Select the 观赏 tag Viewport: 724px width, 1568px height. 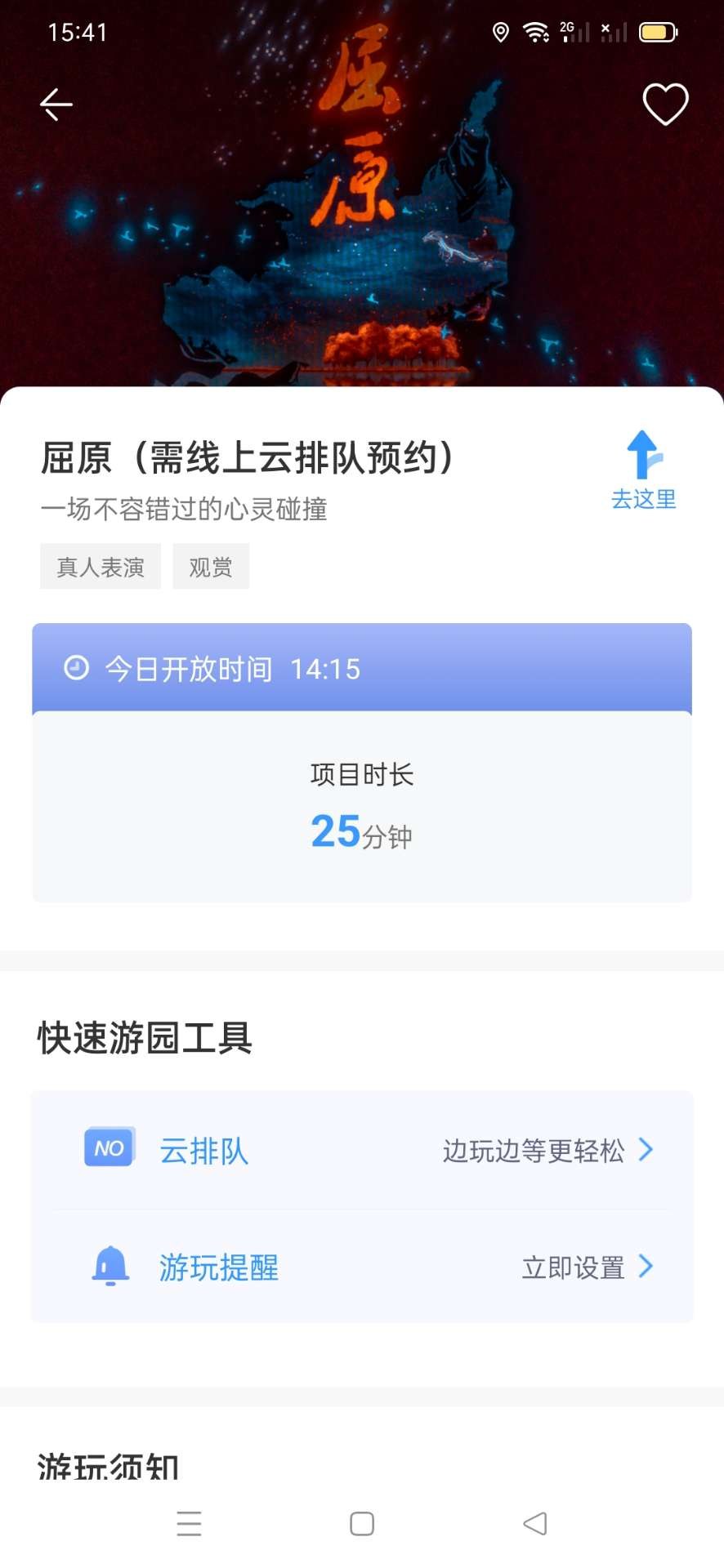[211, 566]
